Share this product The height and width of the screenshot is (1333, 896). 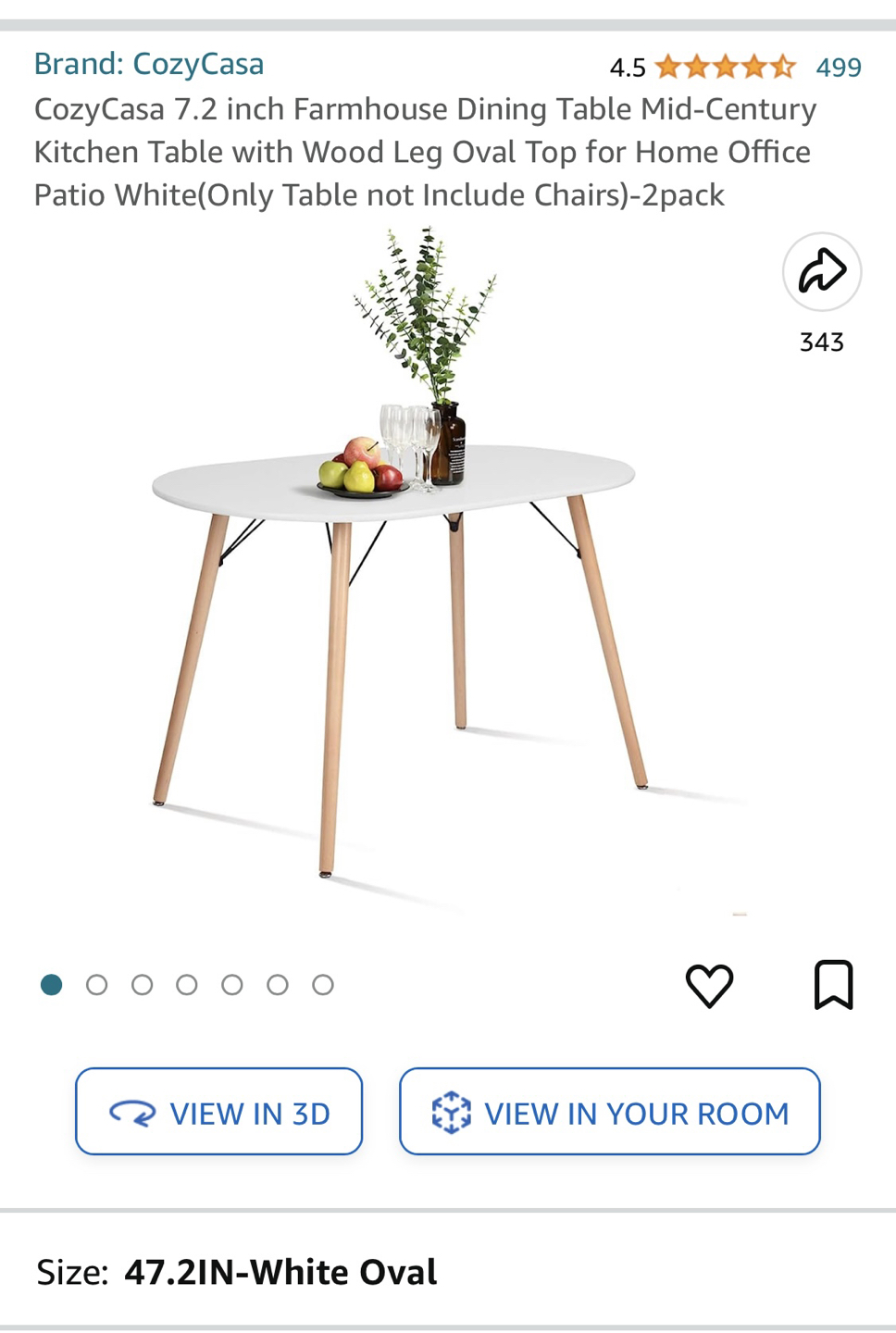(x=821, y=272)
